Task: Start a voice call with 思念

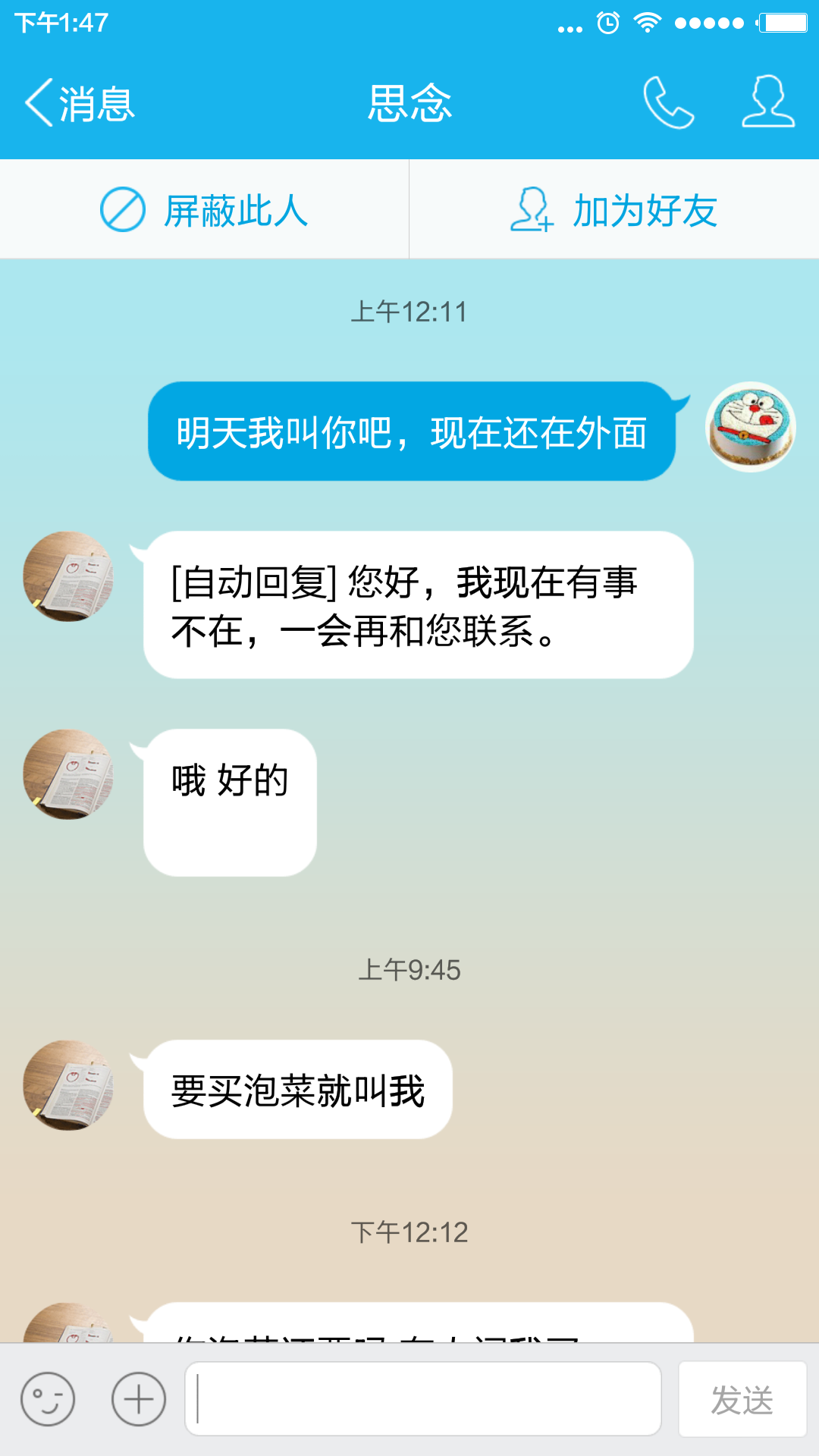Action: click(668, 103)
